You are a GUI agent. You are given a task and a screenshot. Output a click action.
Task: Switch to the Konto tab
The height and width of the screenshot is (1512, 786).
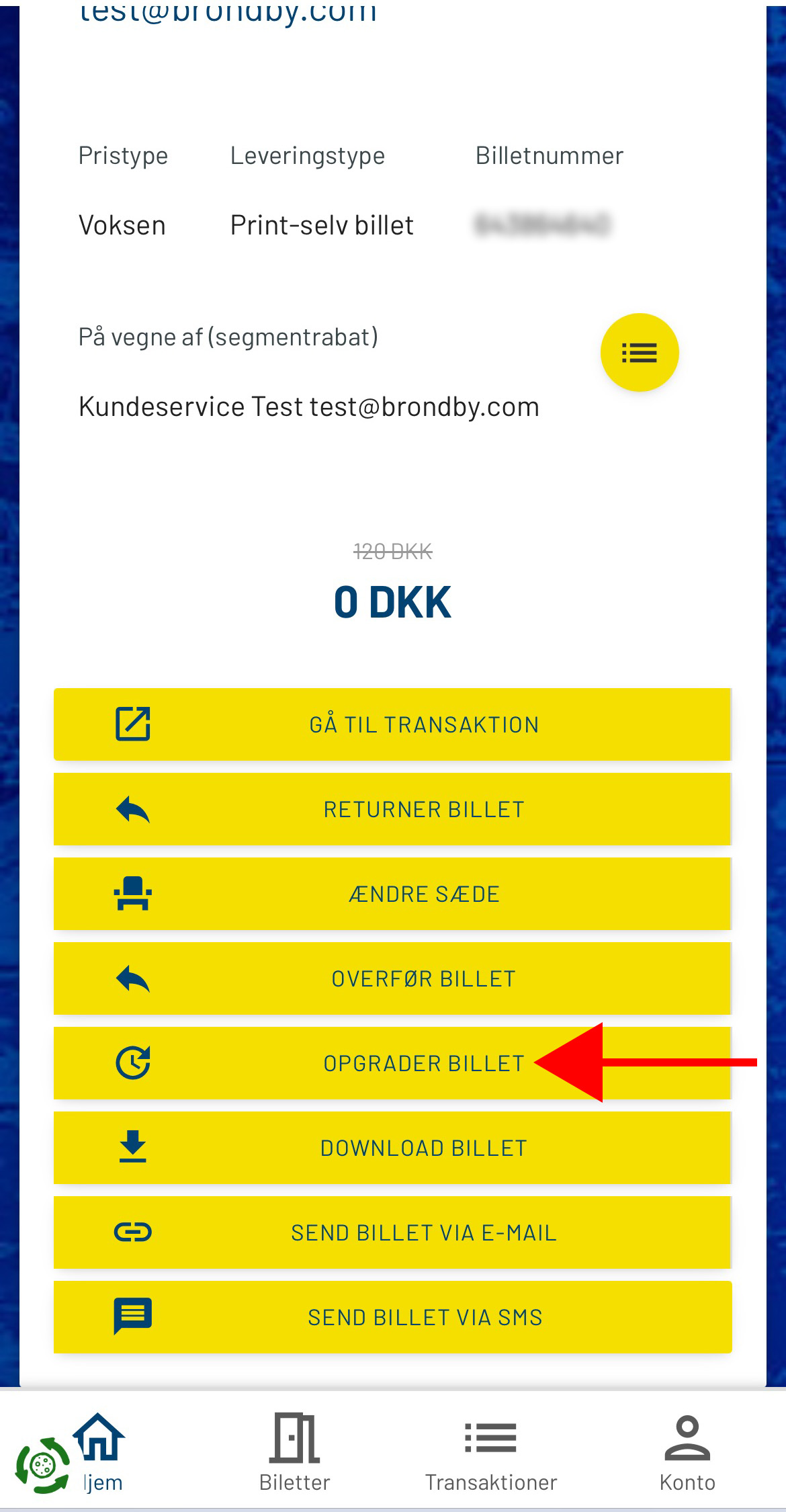click(687, 1452)
